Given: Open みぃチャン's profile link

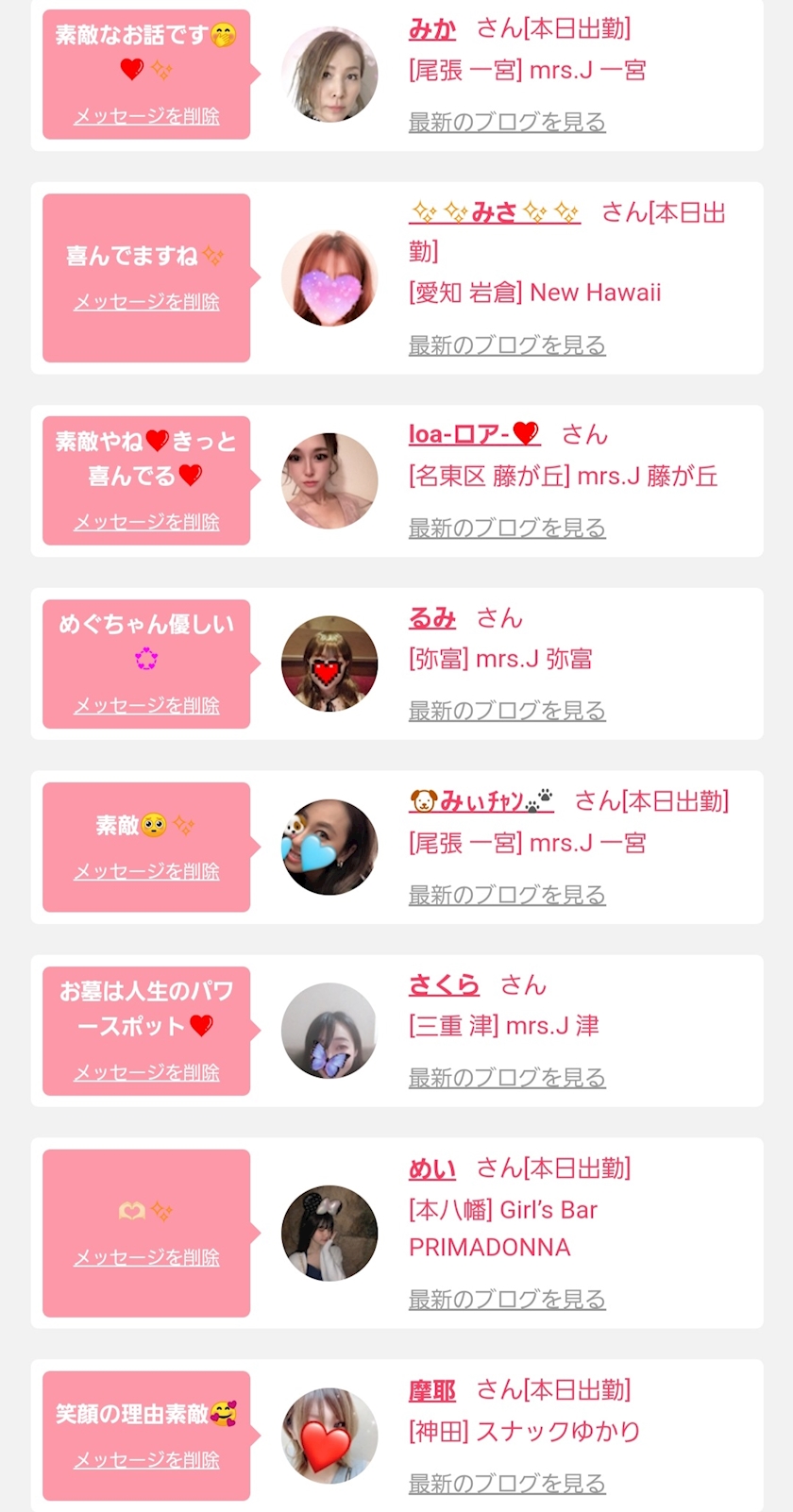Looking at the screenshot, I should coord(481,801).
